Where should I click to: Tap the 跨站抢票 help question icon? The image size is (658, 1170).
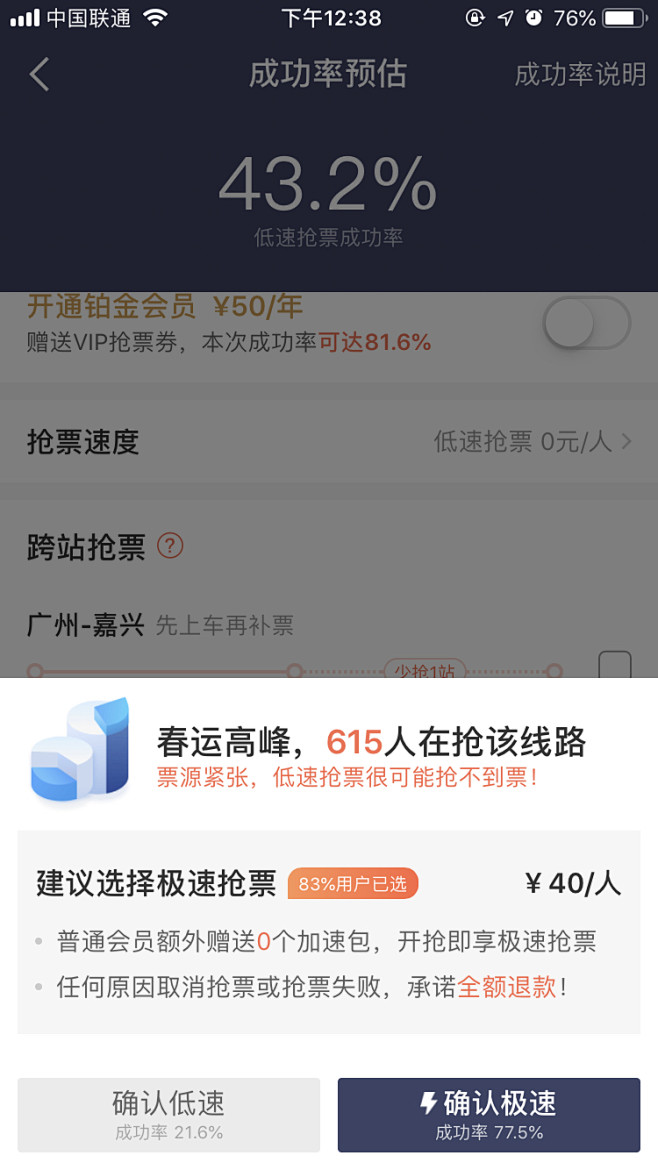point(170,546)
